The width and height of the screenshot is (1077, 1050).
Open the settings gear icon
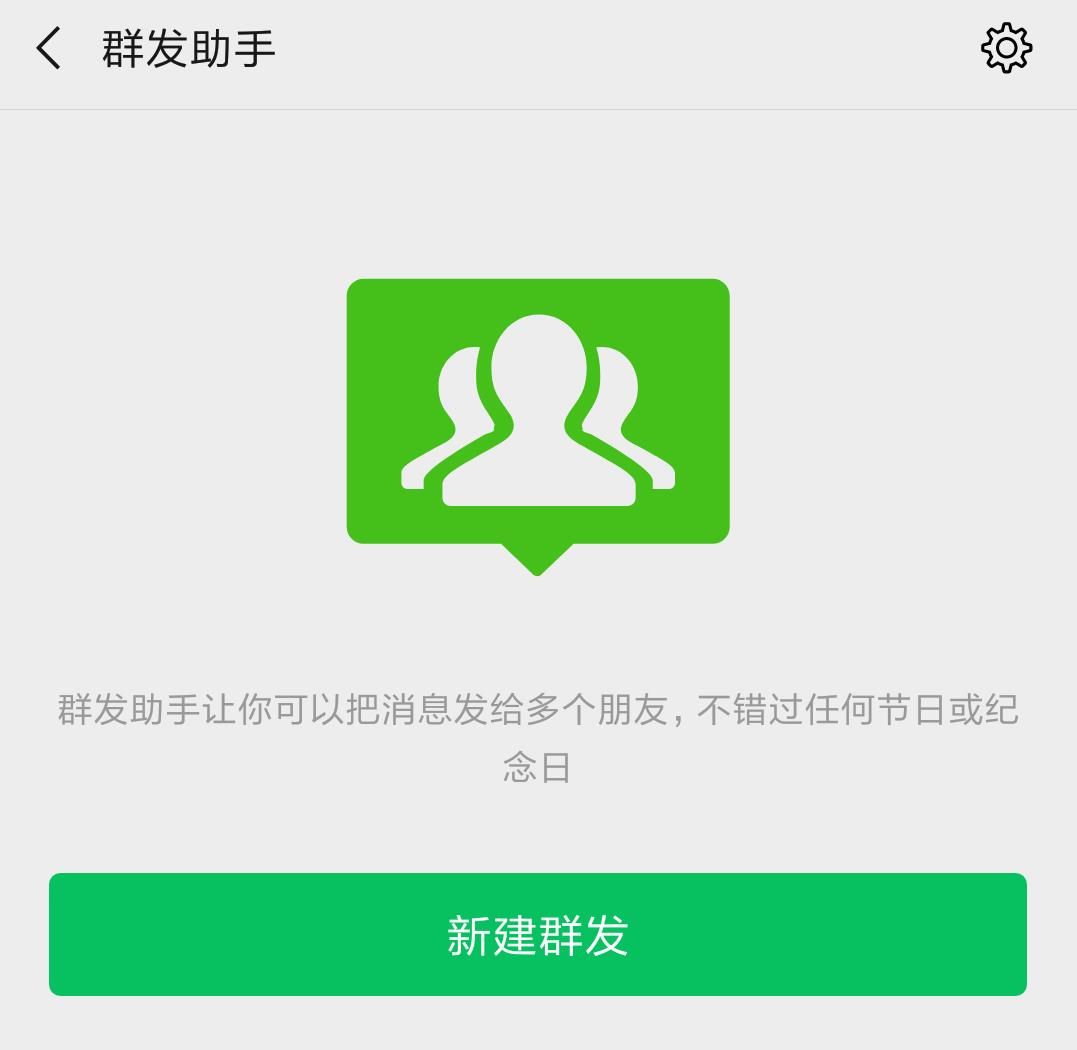pyautogui.click(x=1006, y=48)
